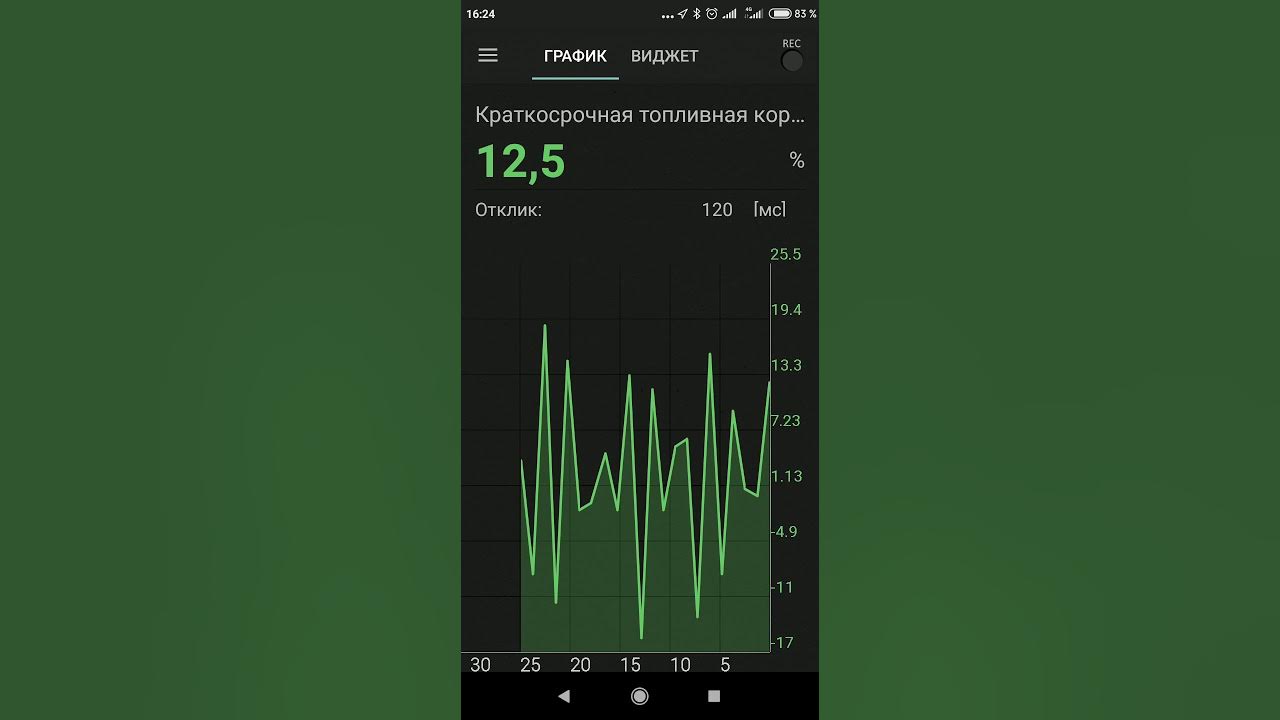Image resolution: width=1280 pixels, height=720 pixels.
Task: Open the hamburger drawer menu
Action: pos(488,56)
